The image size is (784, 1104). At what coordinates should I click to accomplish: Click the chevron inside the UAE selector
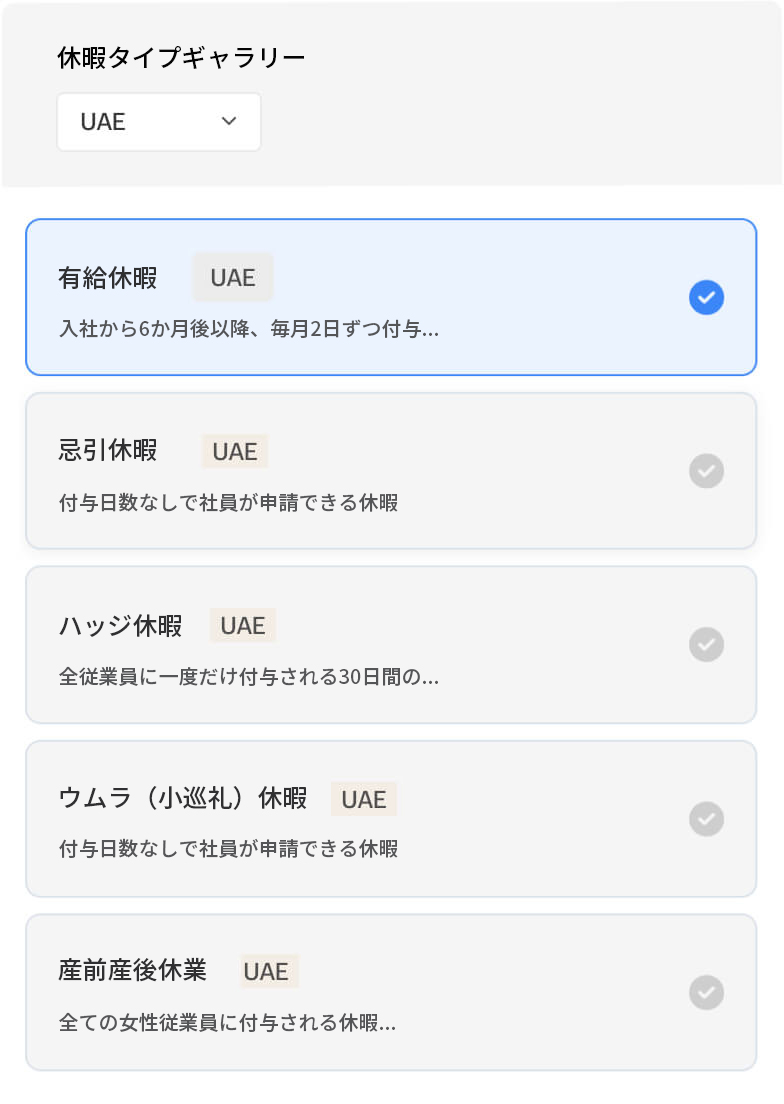[x=228, y=121]
